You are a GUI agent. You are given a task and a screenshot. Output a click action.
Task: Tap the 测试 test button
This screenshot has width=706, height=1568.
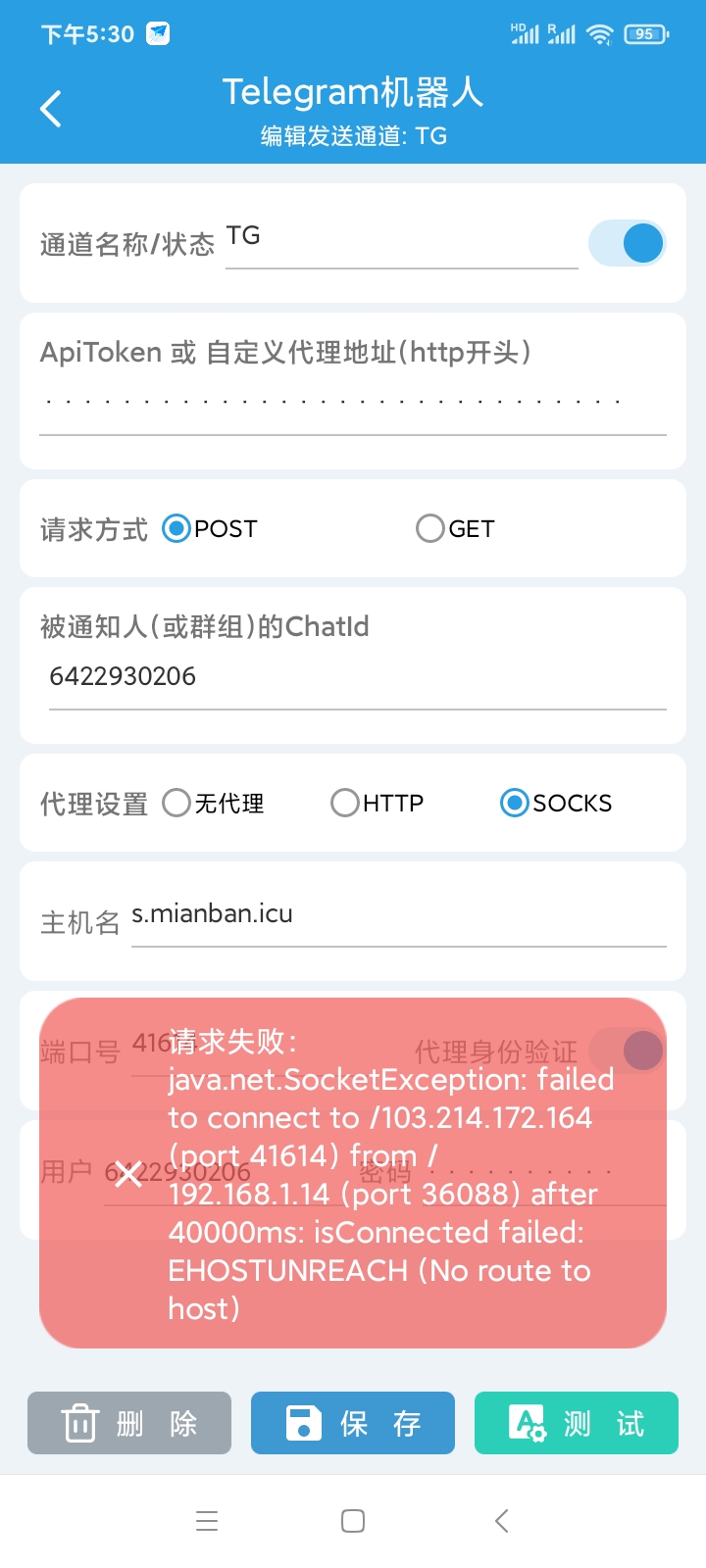(577, 1423)
